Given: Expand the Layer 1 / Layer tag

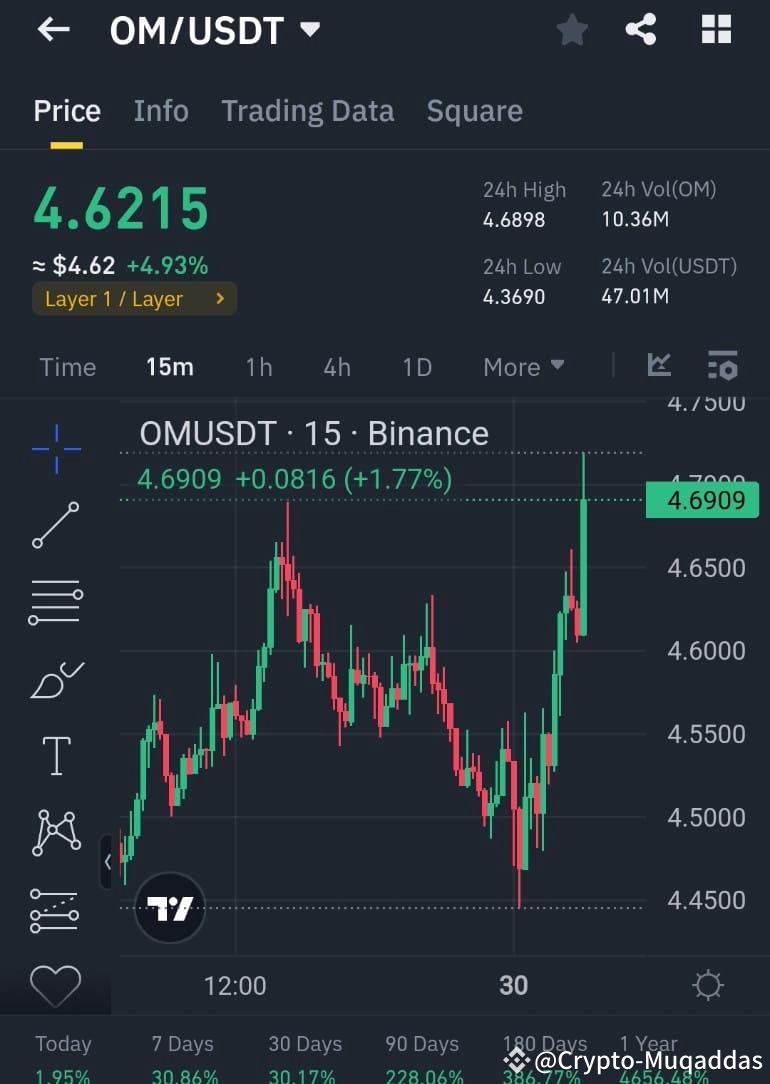Looking at the screenshot, I should coord(133,298).
